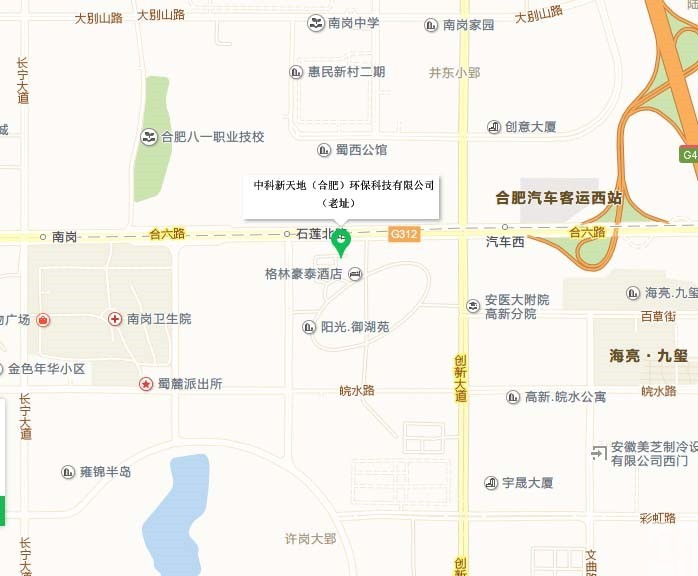The image size is (698, 576).
Task: Select the 阳光.御湖苑 residence marker
Action: pos(310,327)
